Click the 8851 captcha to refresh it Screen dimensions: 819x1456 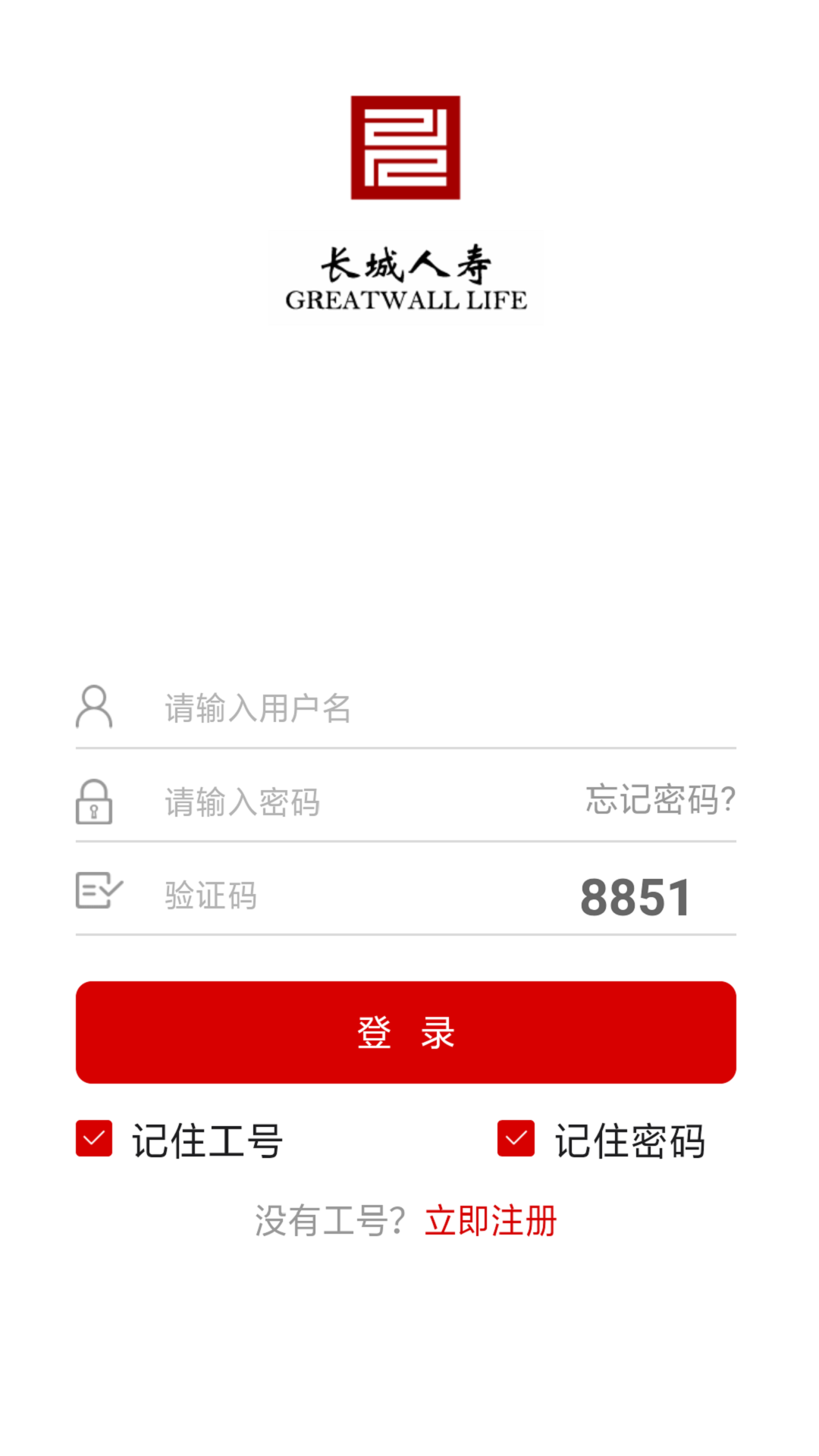pos(635,896)
